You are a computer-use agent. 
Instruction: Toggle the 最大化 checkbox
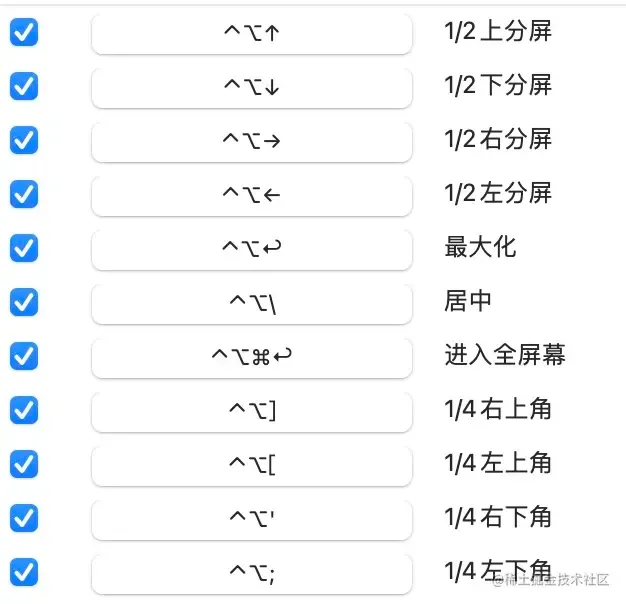click(x=23, y=248)
